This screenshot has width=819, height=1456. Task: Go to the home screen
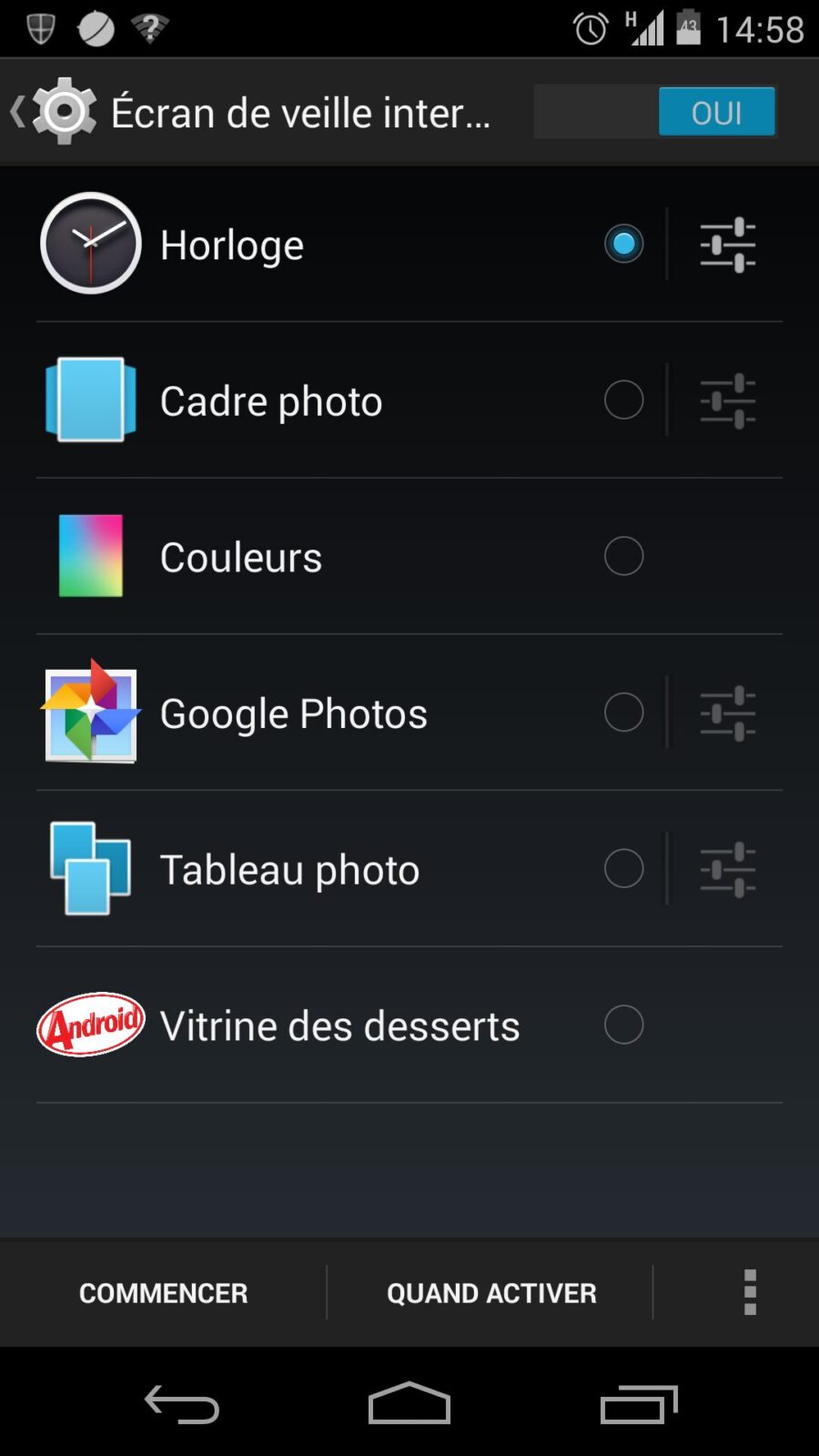coord(409,1404)
